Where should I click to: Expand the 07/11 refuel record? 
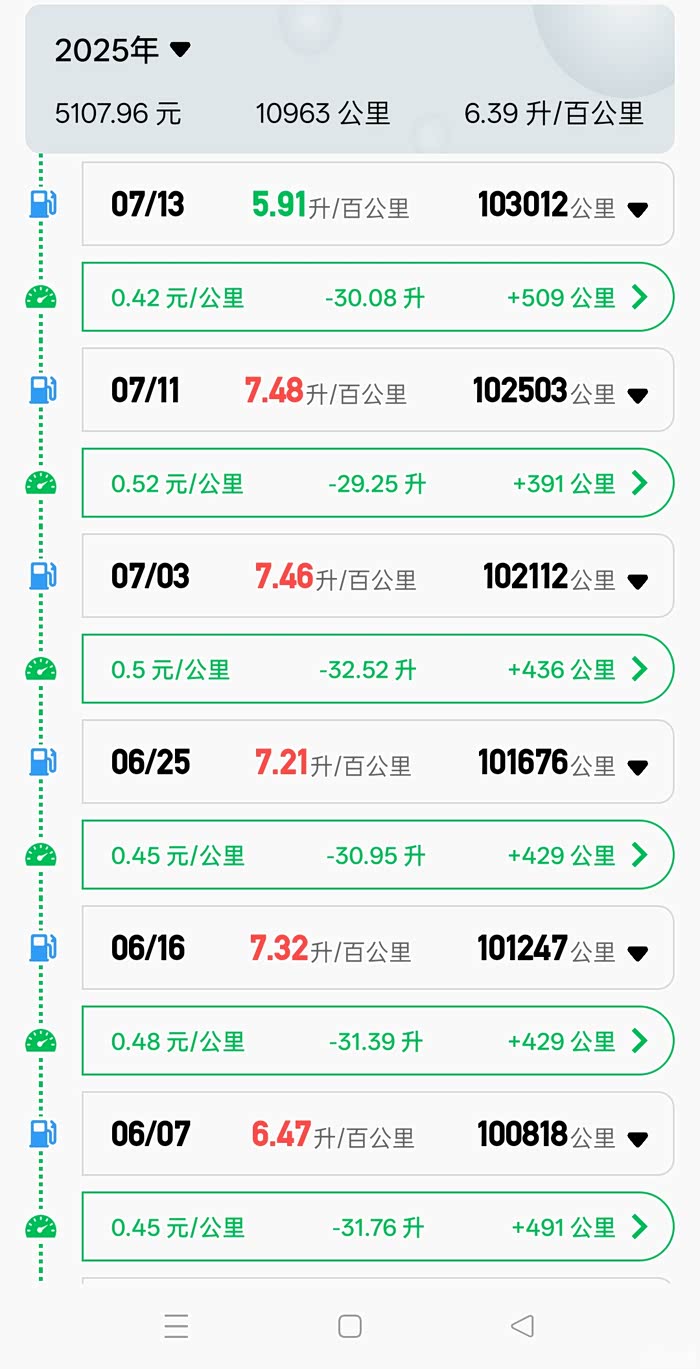(x=637, y=394)
